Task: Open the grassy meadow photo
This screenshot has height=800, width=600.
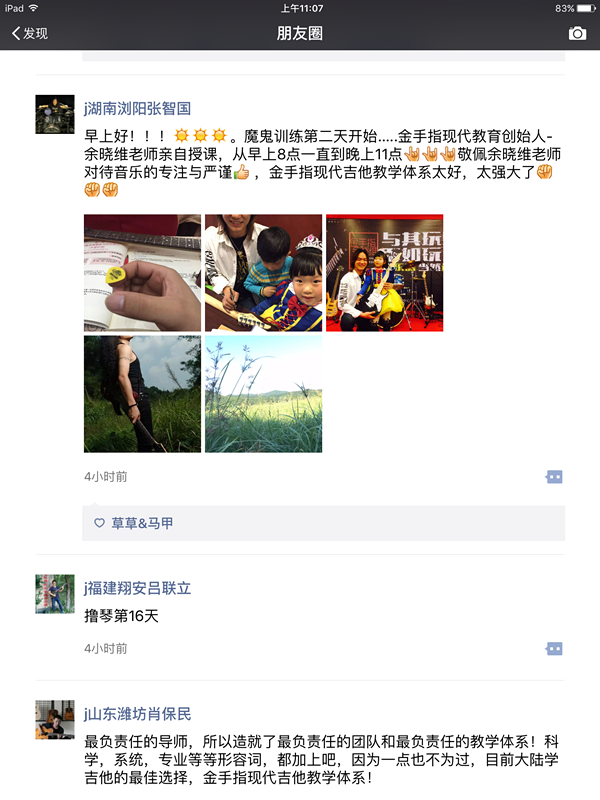Action: pos(263,394)
